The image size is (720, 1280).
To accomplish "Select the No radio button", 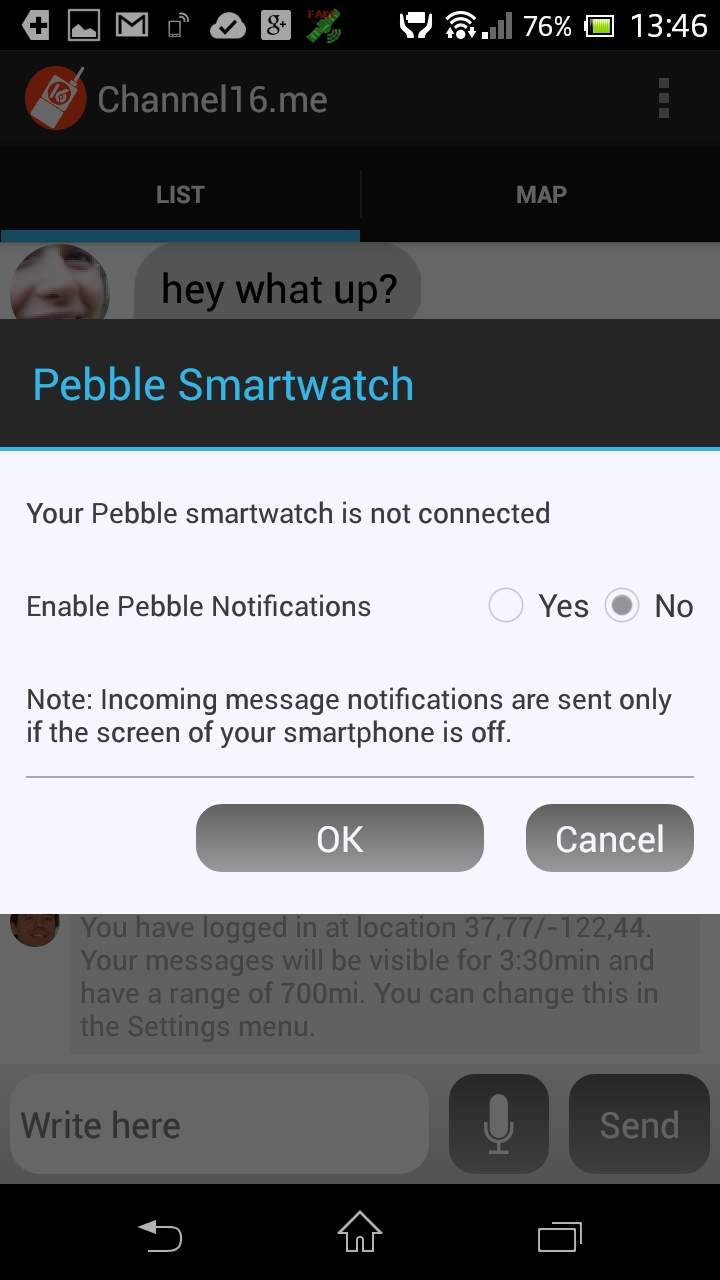I will 622,606.
